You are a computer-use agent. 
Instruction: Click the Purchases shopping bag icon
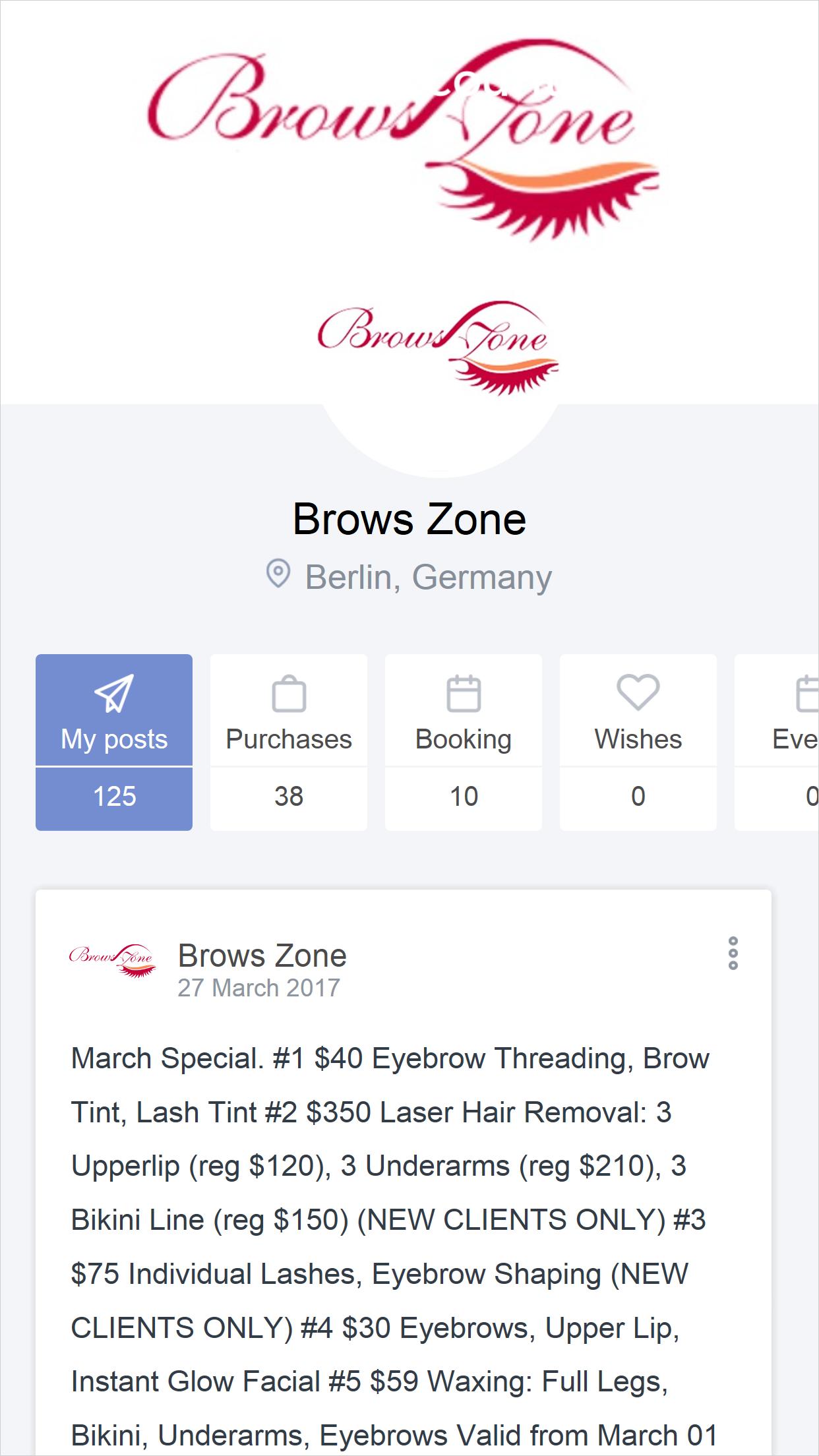click(x=288, y=692)
